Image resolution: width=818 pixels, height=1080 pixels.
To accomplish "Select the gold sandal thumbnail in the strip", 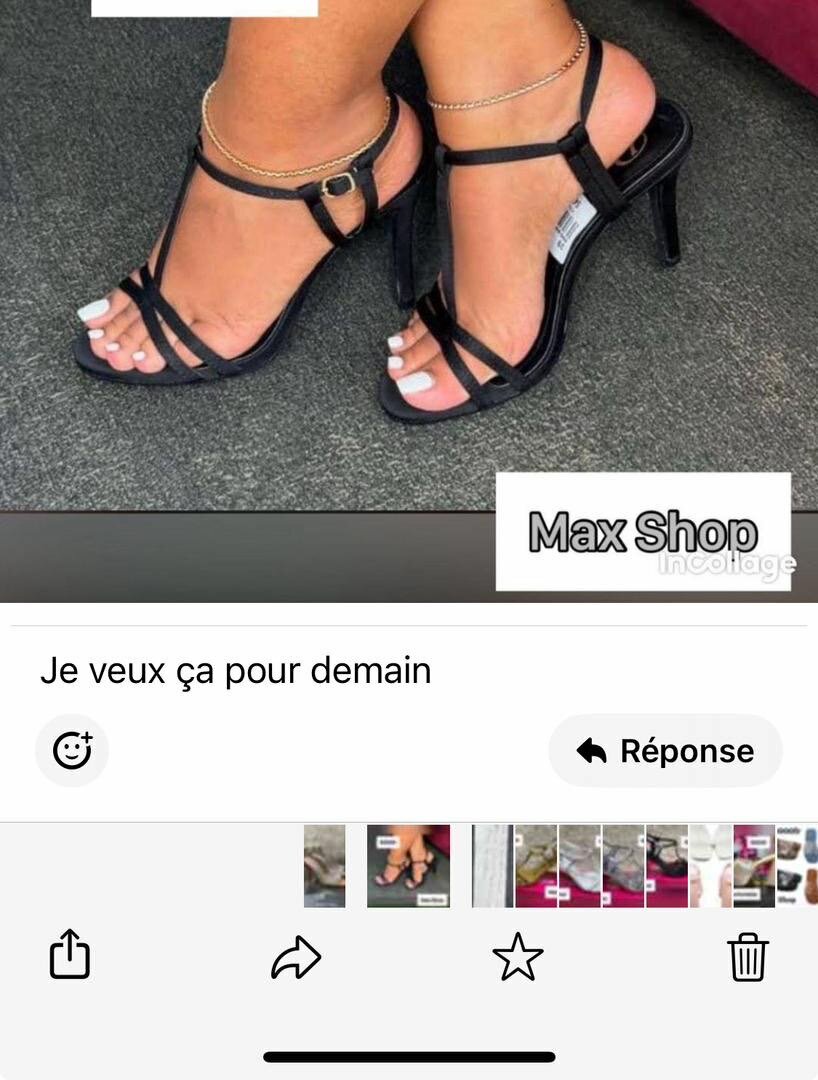I will pyautogui.click(x=536, y=866).
